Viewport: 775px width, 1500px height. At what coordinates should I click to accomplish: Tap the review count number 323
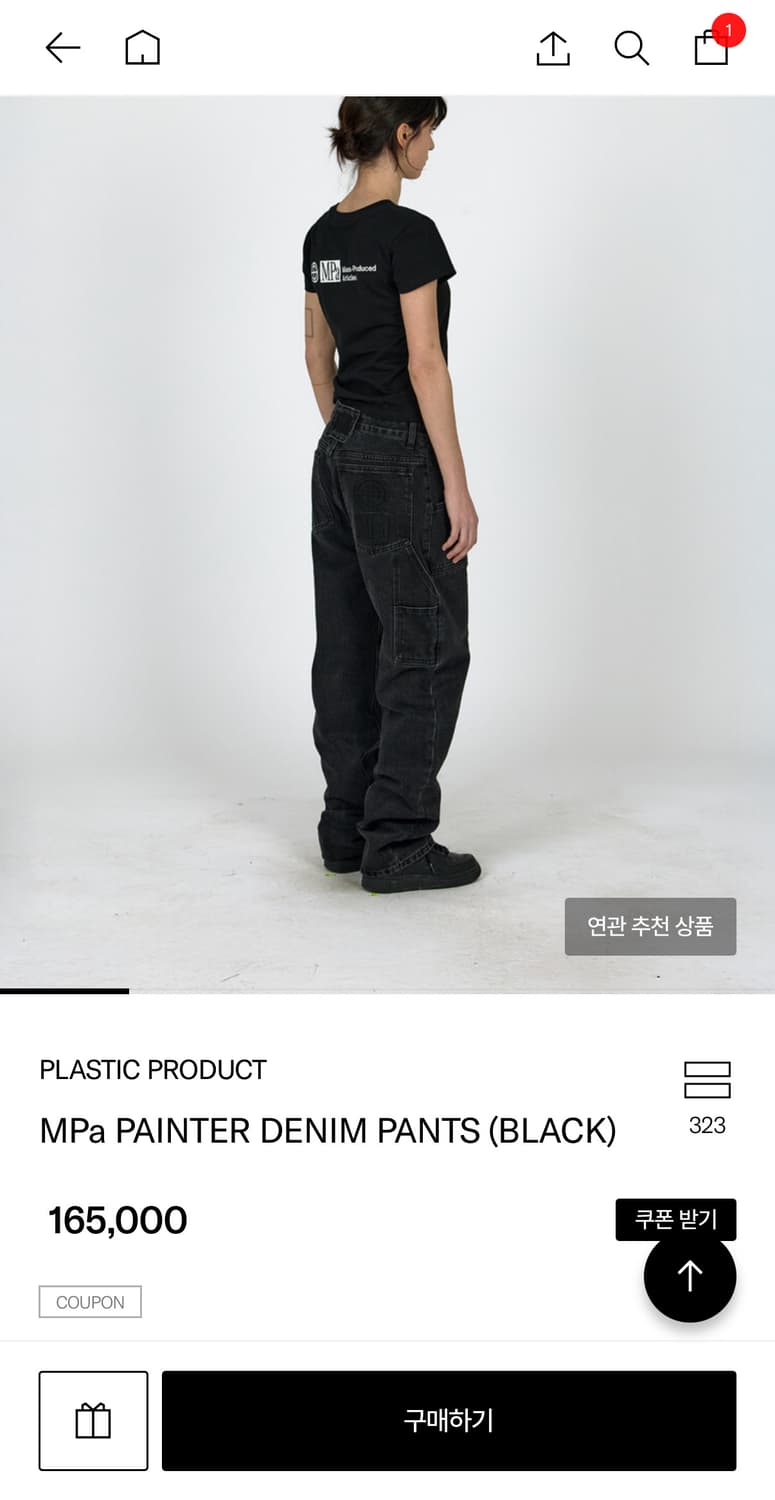click(706, 1125)
